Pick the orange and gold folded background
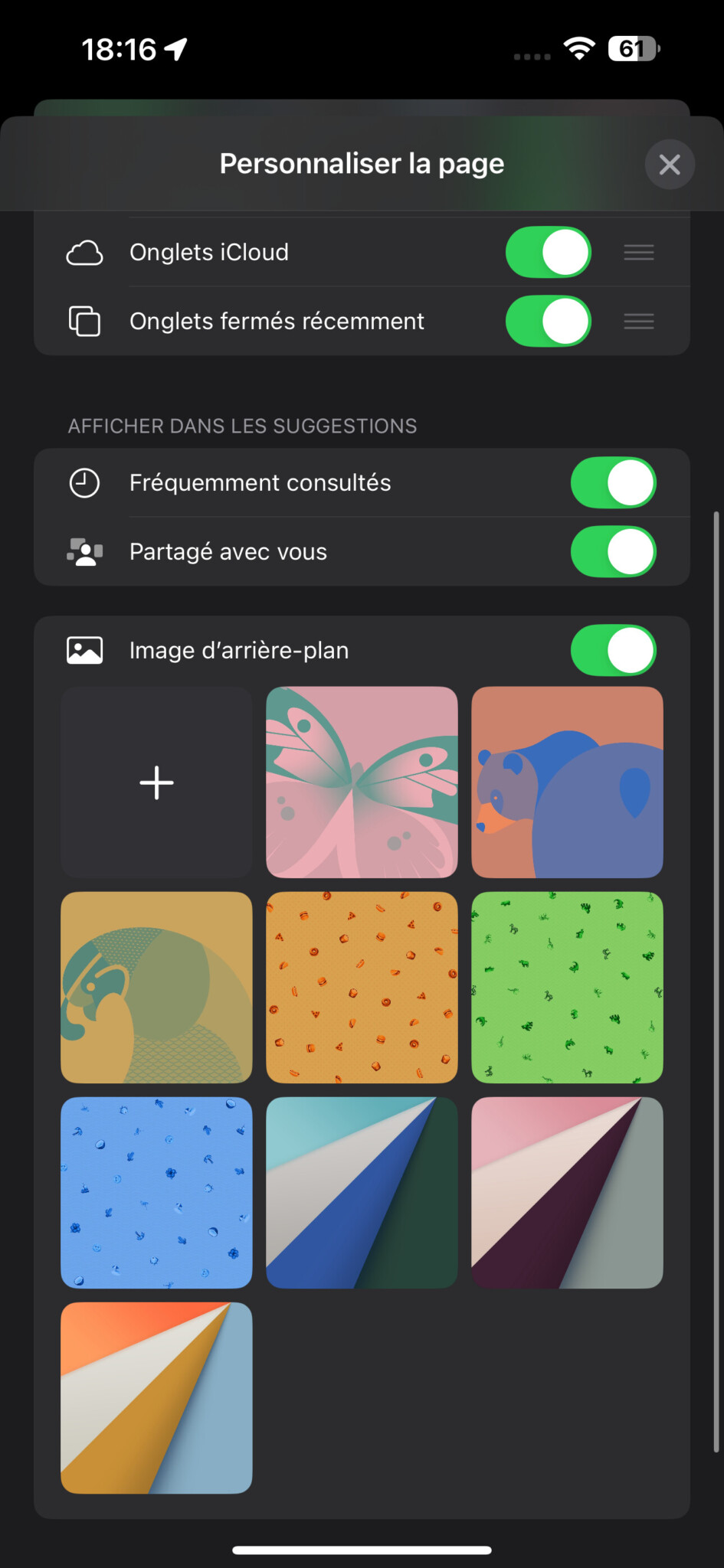 [x=156, y=1398]
